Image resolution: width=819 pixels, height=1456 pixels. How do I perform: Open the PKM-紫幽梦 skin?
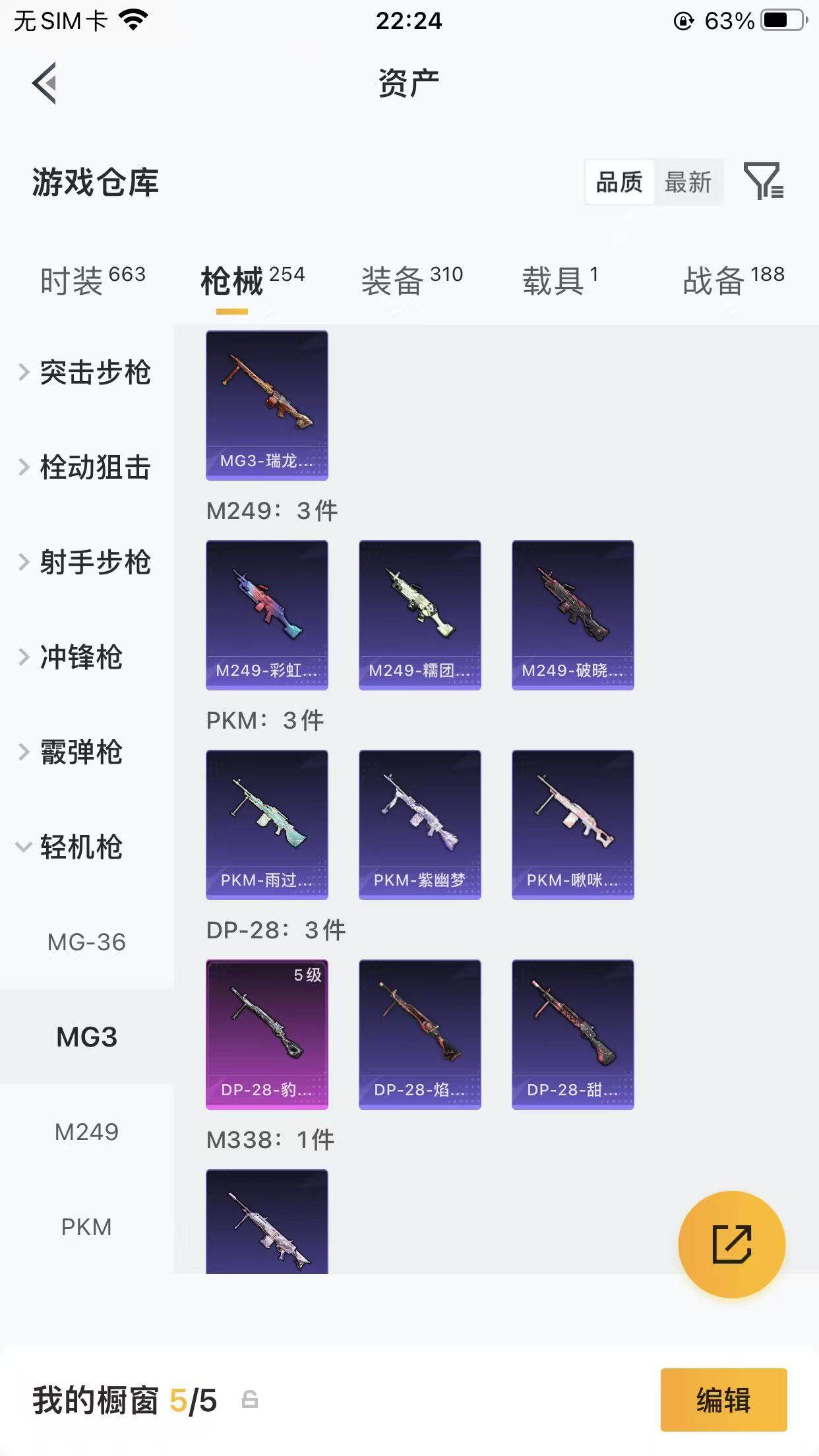pyautogui.click(x=419, y=824)
